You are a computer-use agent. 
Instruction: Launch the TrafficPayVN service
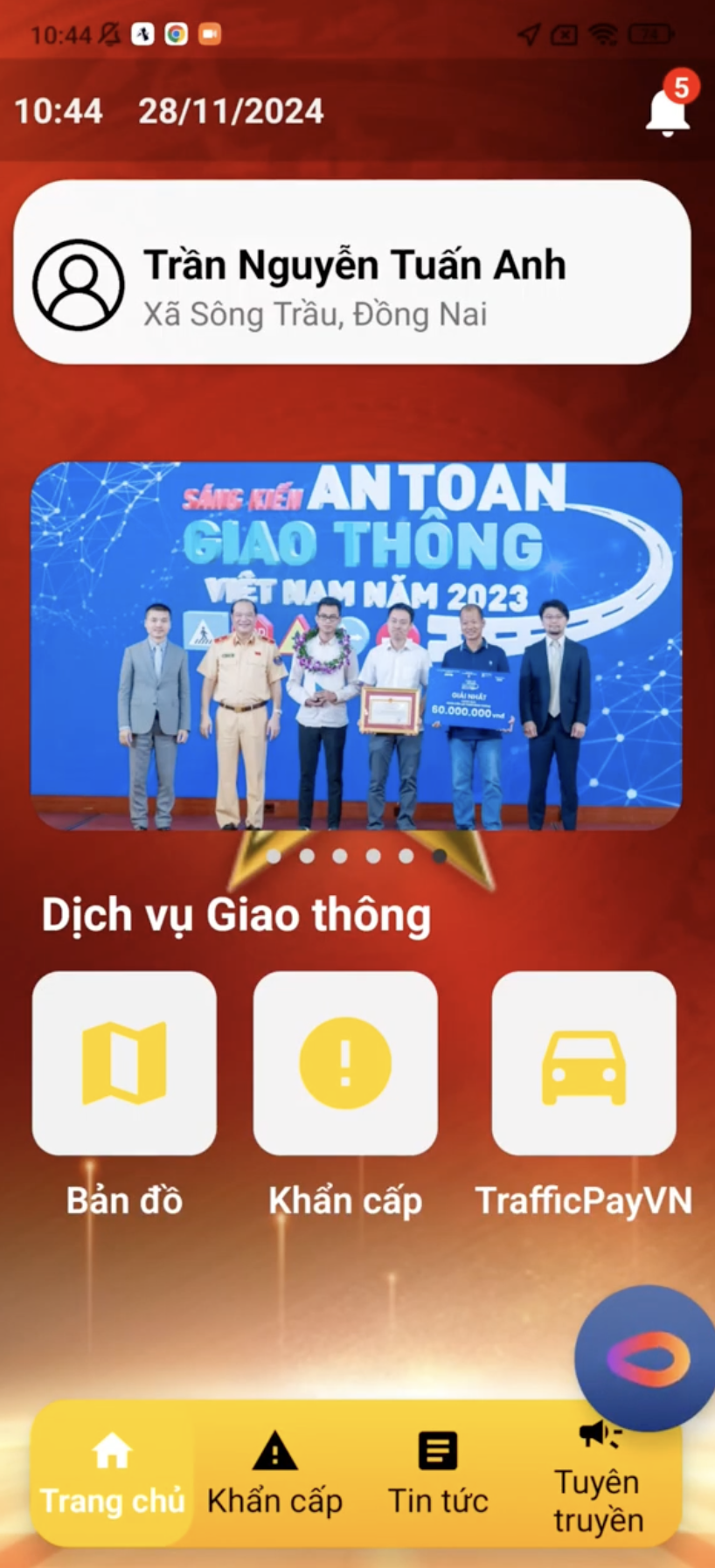coord(583,1064)
